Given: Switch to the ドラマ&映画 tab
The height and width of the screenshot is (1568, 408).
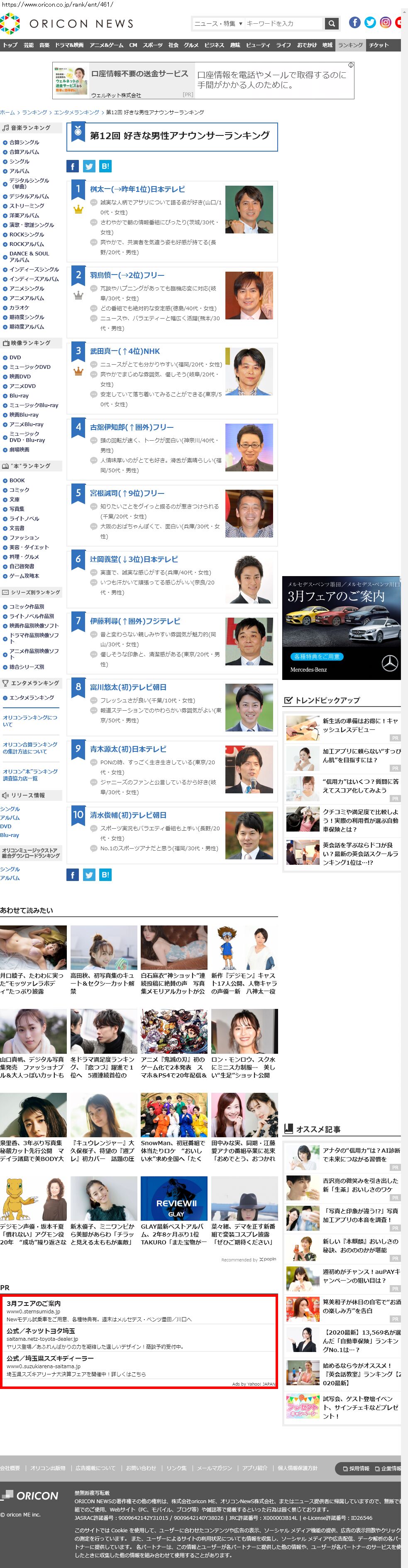Looking at the screenshot, I should point(69,45).
